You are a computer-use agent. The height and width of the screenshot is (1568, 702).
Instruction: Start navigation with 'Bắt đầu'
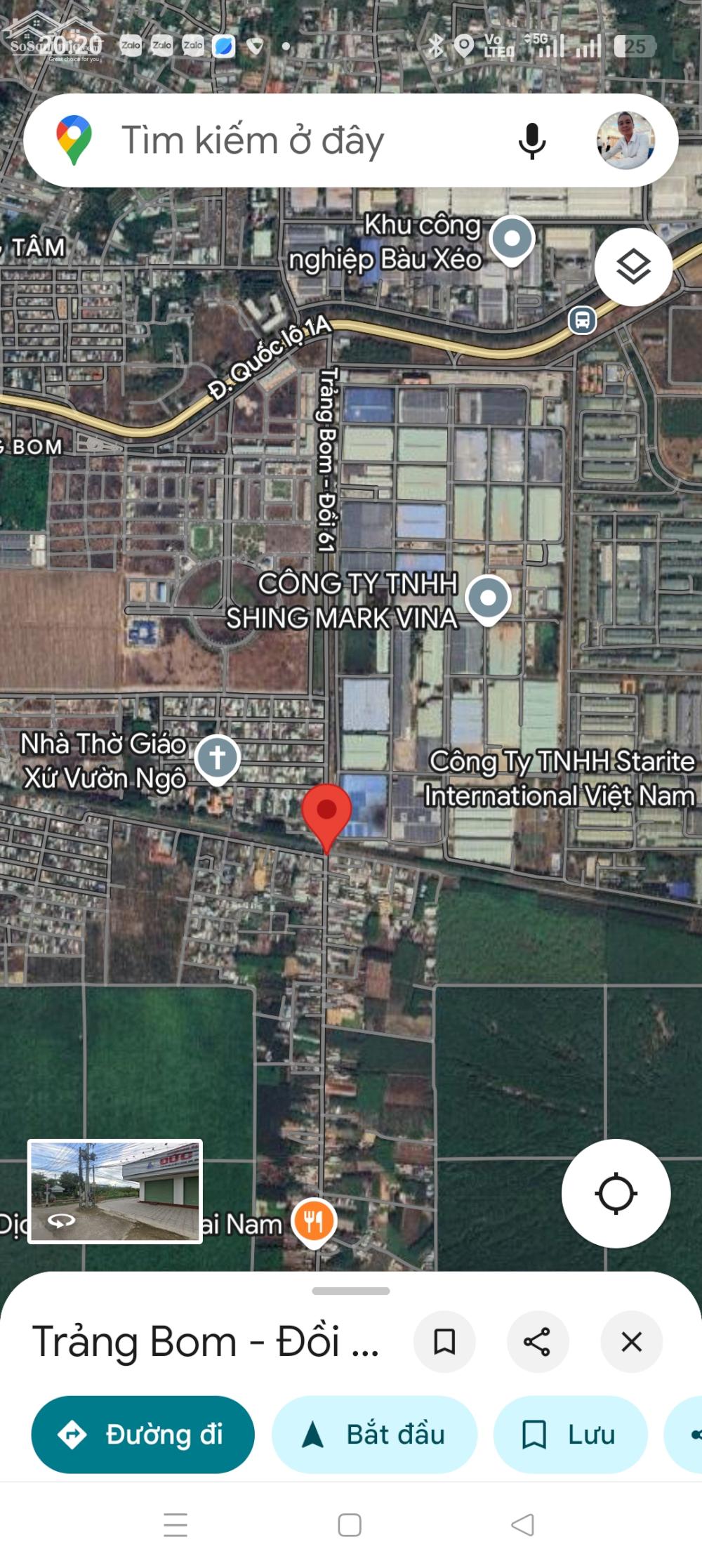tap(374, 1435)
